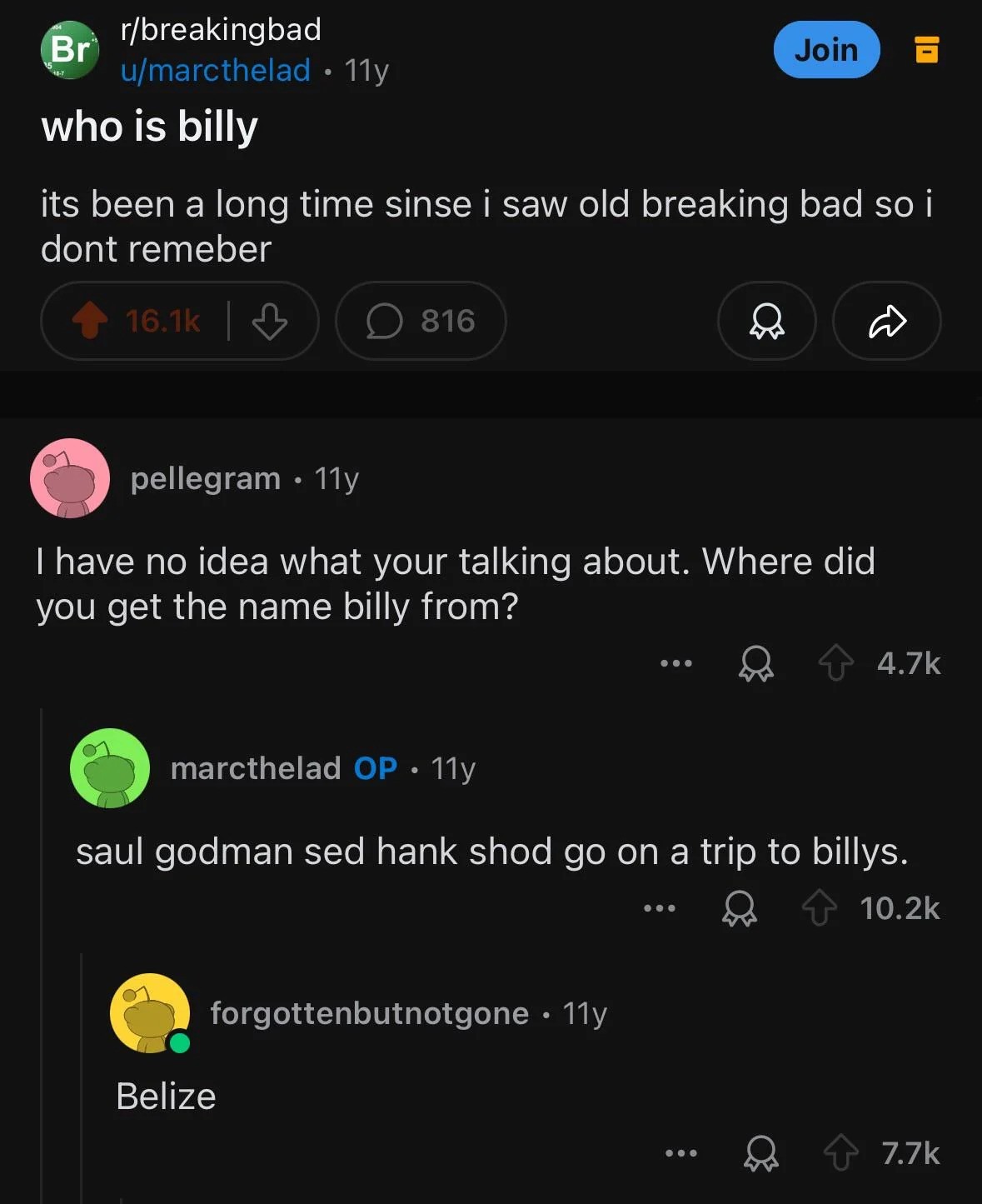
Task: Upvote pellegram's comment
Action: 835,663
